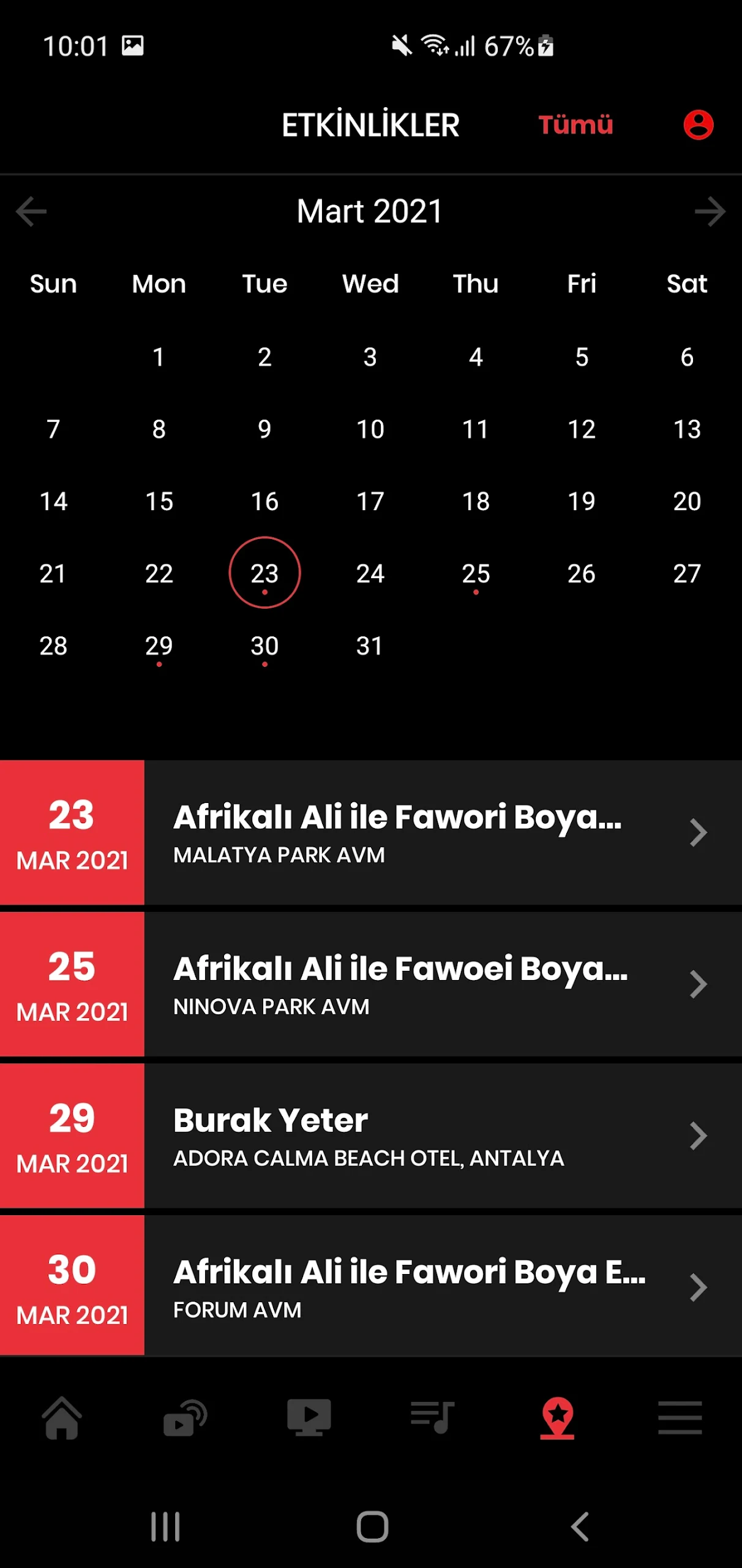742x1568 pixels.
Task: Select March 30 on the calendar
Action: point(264,646)
